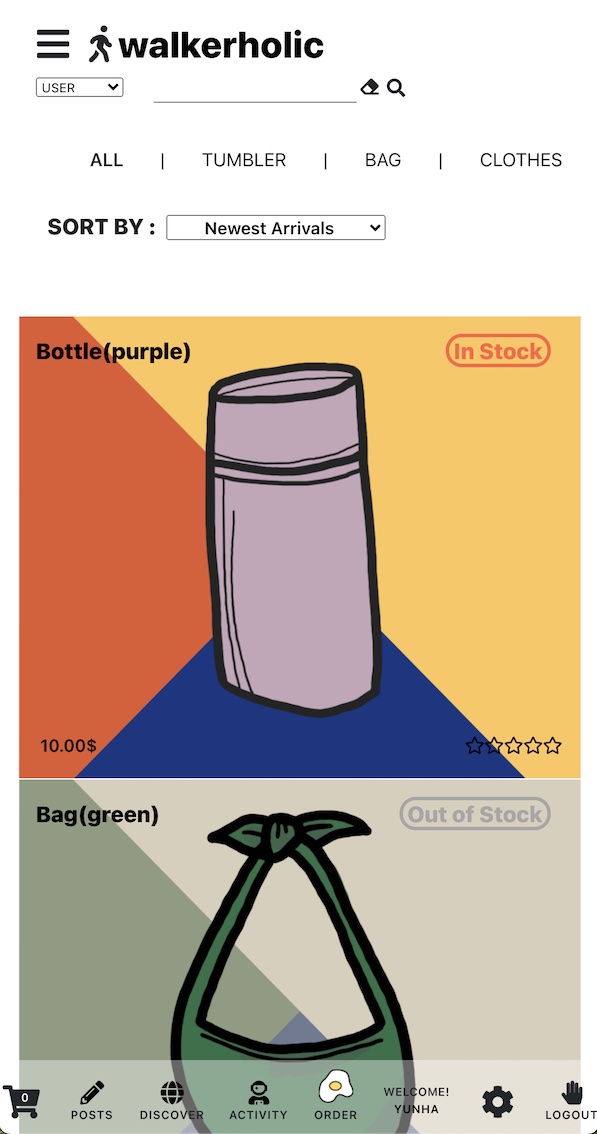Select the ALL category

pos(106,160)
